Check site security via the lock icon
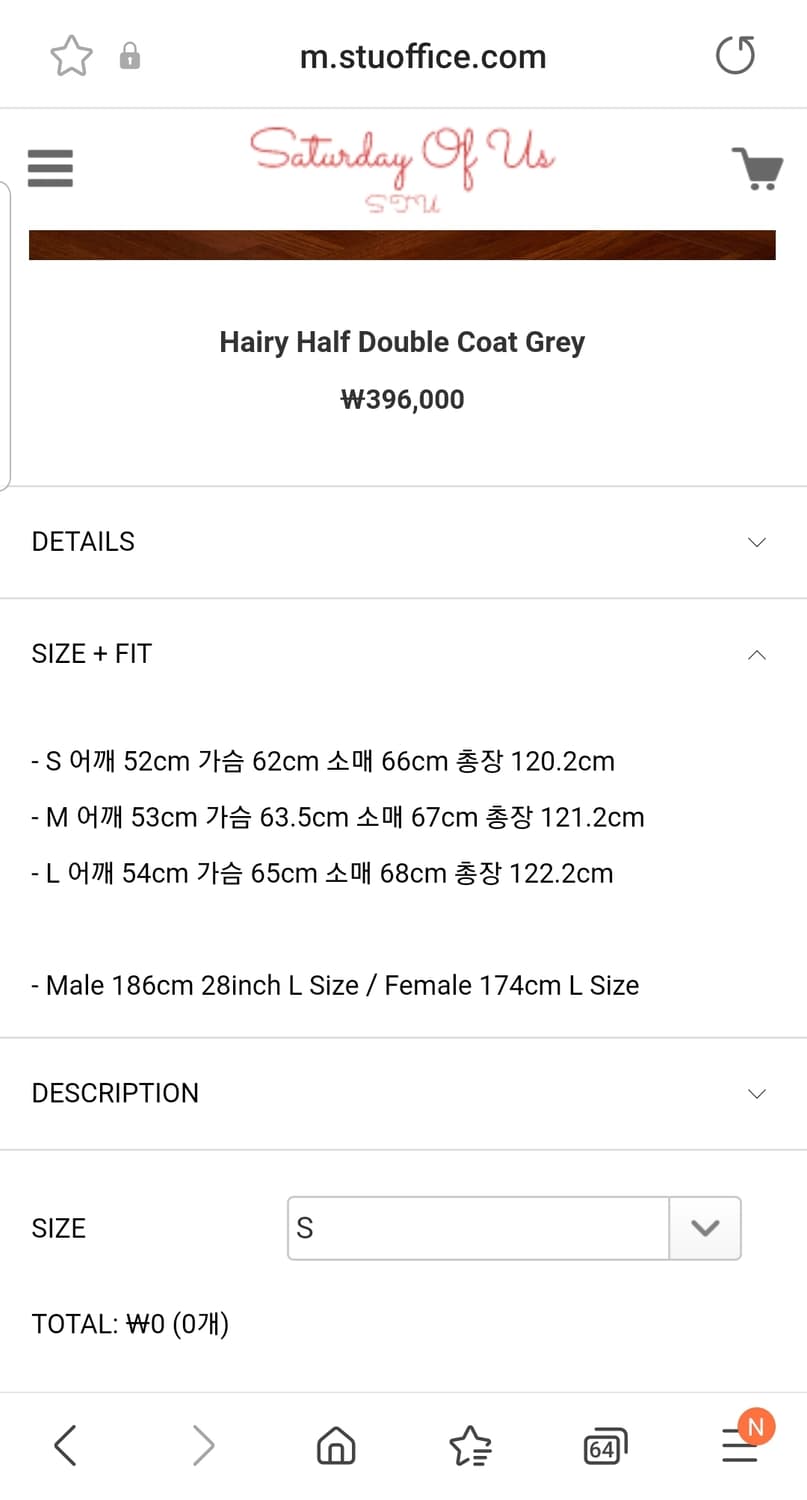This screenshot has width=807, height=1500. (x=130, y=56)
